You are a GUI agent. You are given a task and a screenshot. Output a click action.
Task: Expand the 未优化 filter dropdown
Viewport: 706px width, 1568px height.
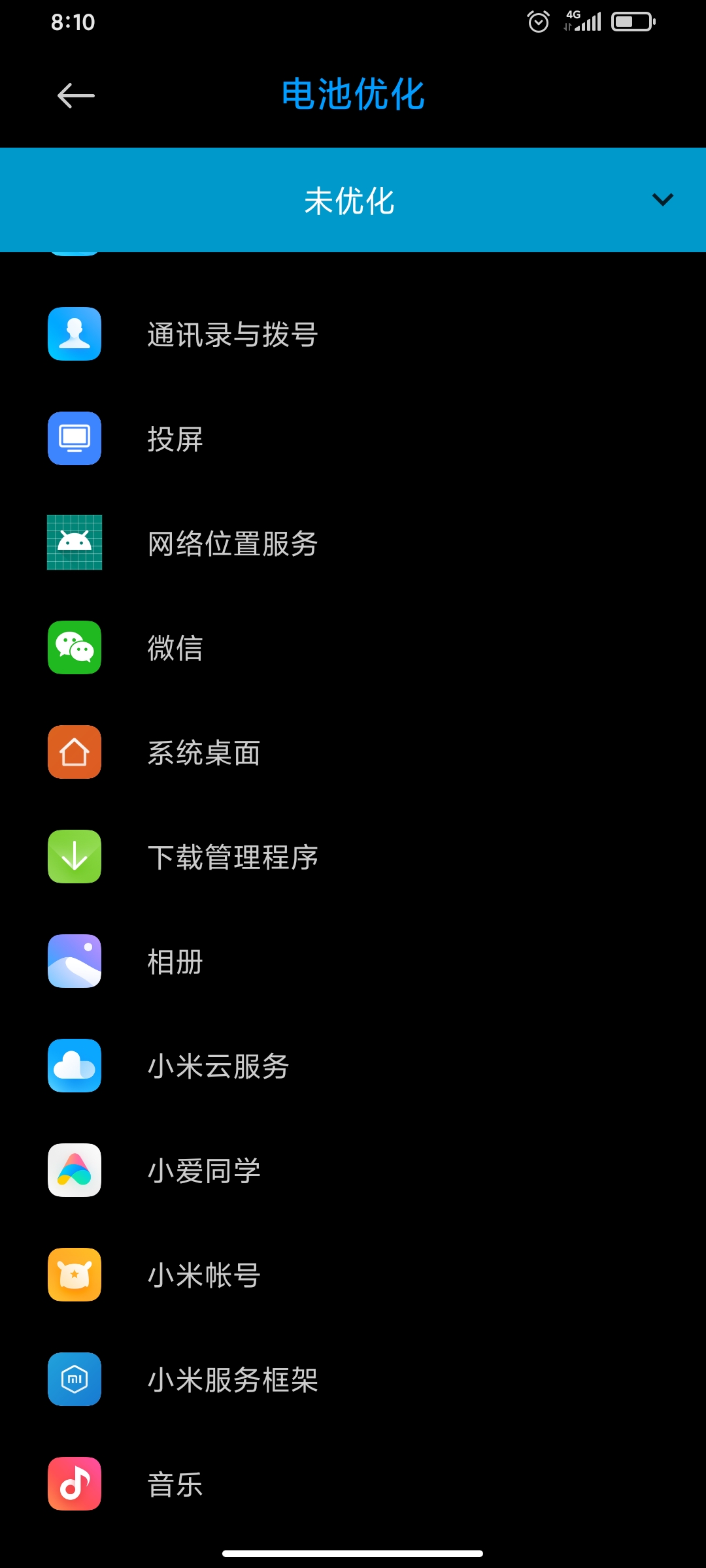[662, 200]
